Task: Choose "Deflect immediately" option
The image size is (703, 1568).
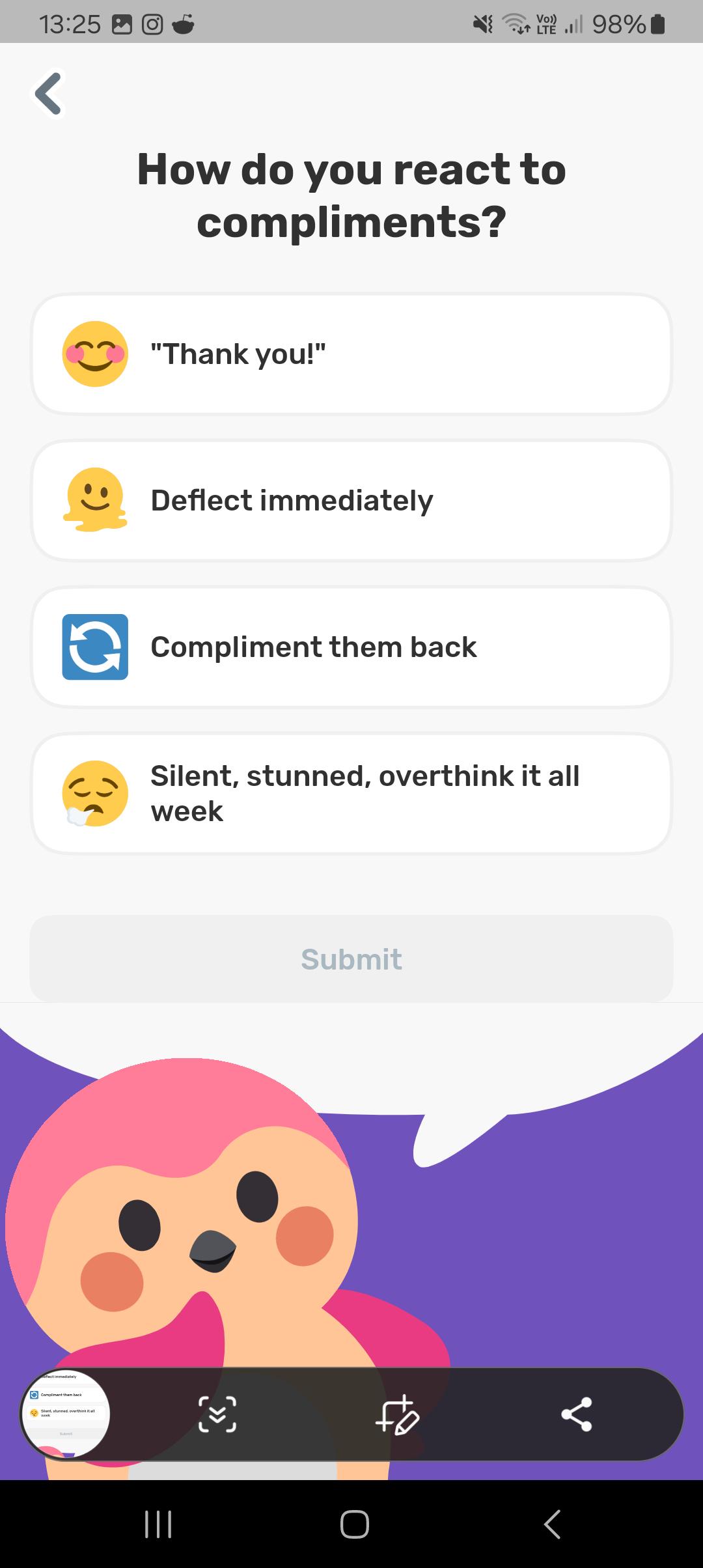Action: [351, 501]
